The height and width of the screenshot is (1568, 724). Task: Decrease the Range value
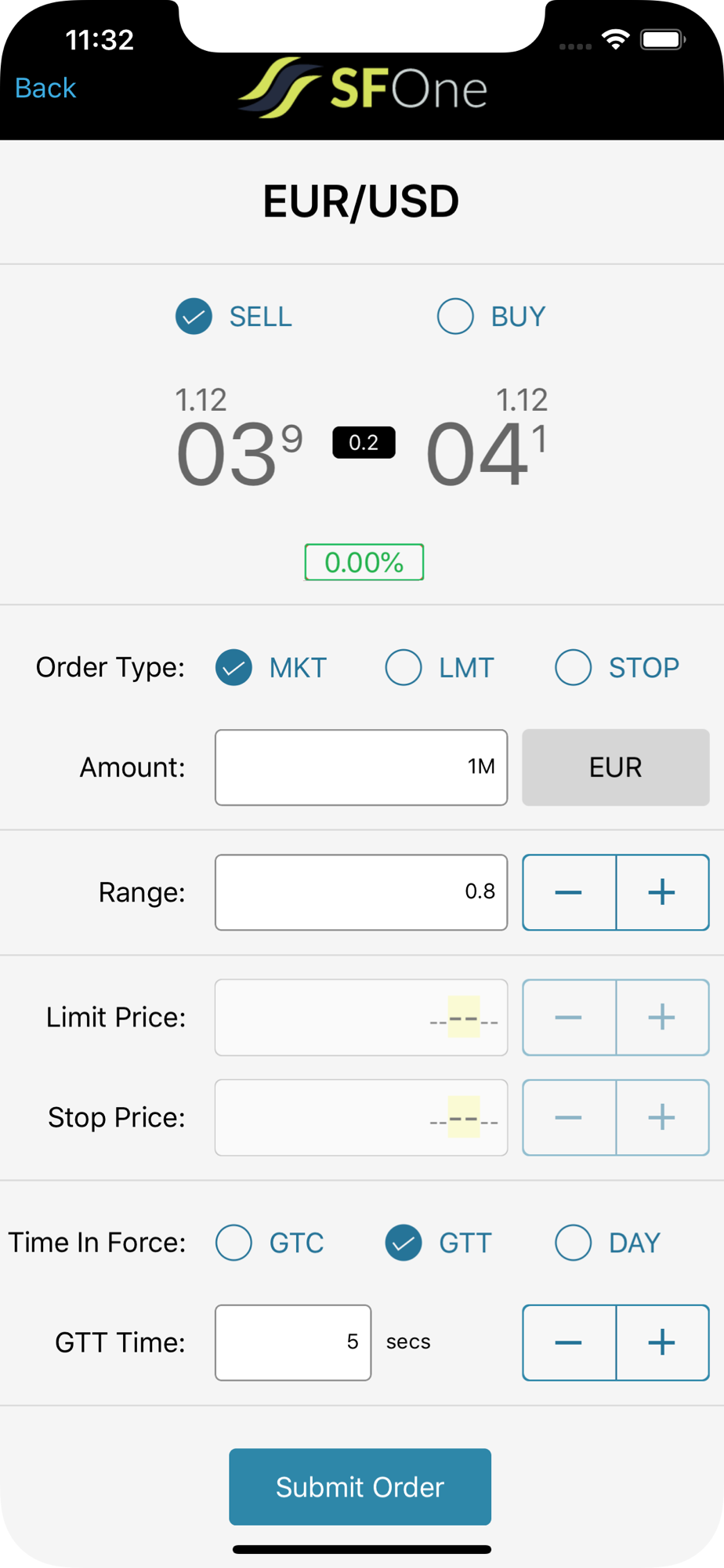pyautogui.click(x=570, y=892)
